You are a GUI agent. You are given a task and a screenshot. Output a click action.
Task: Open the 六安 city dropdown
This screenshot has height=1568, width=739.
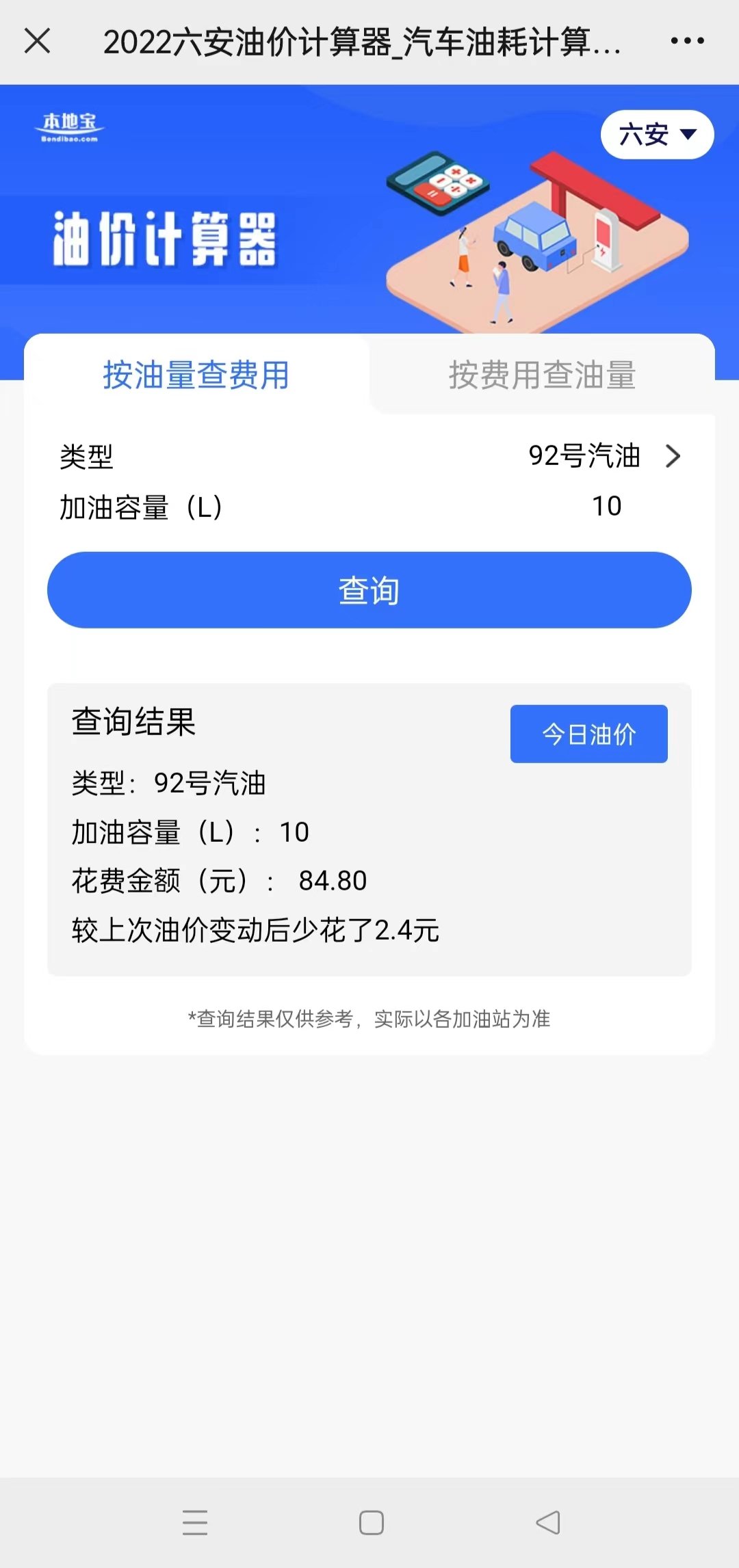pyautogui.click(x=657, y=135)
